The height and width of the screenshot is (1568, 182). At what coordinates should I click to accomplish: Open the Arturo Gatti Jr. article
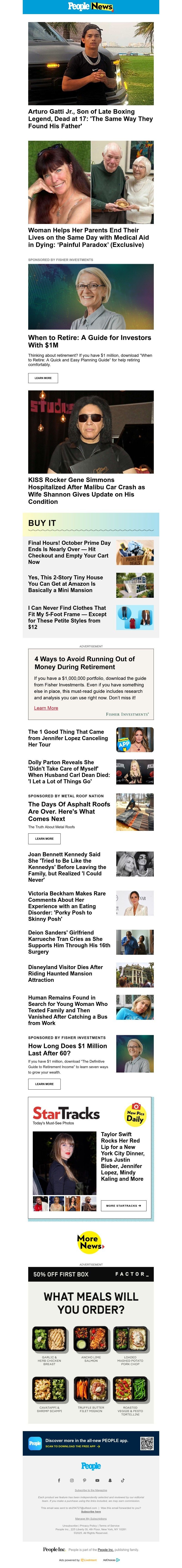coord(90,119)
